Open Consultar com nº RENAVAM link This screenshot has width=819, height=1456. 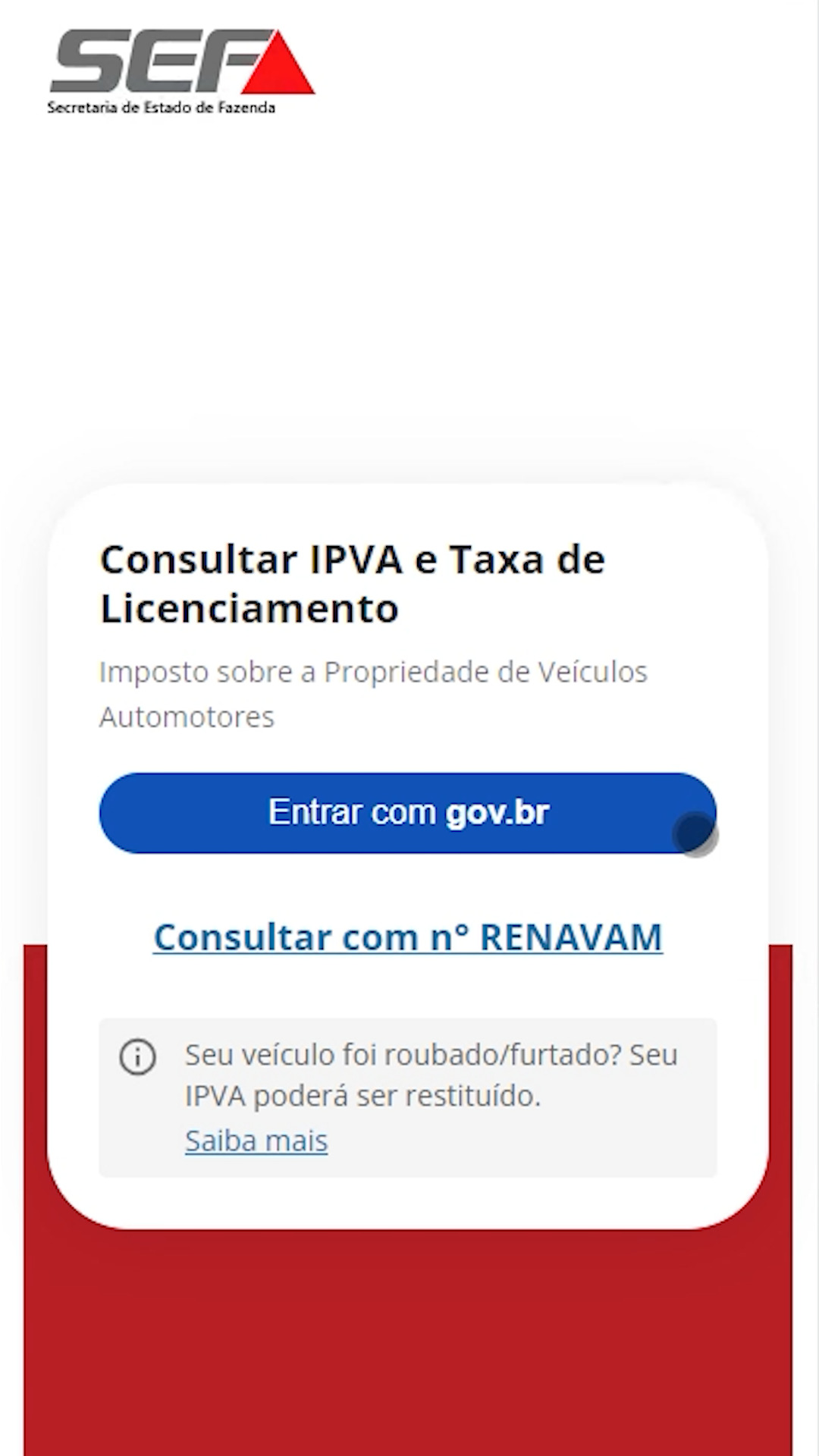click(407, 937)
